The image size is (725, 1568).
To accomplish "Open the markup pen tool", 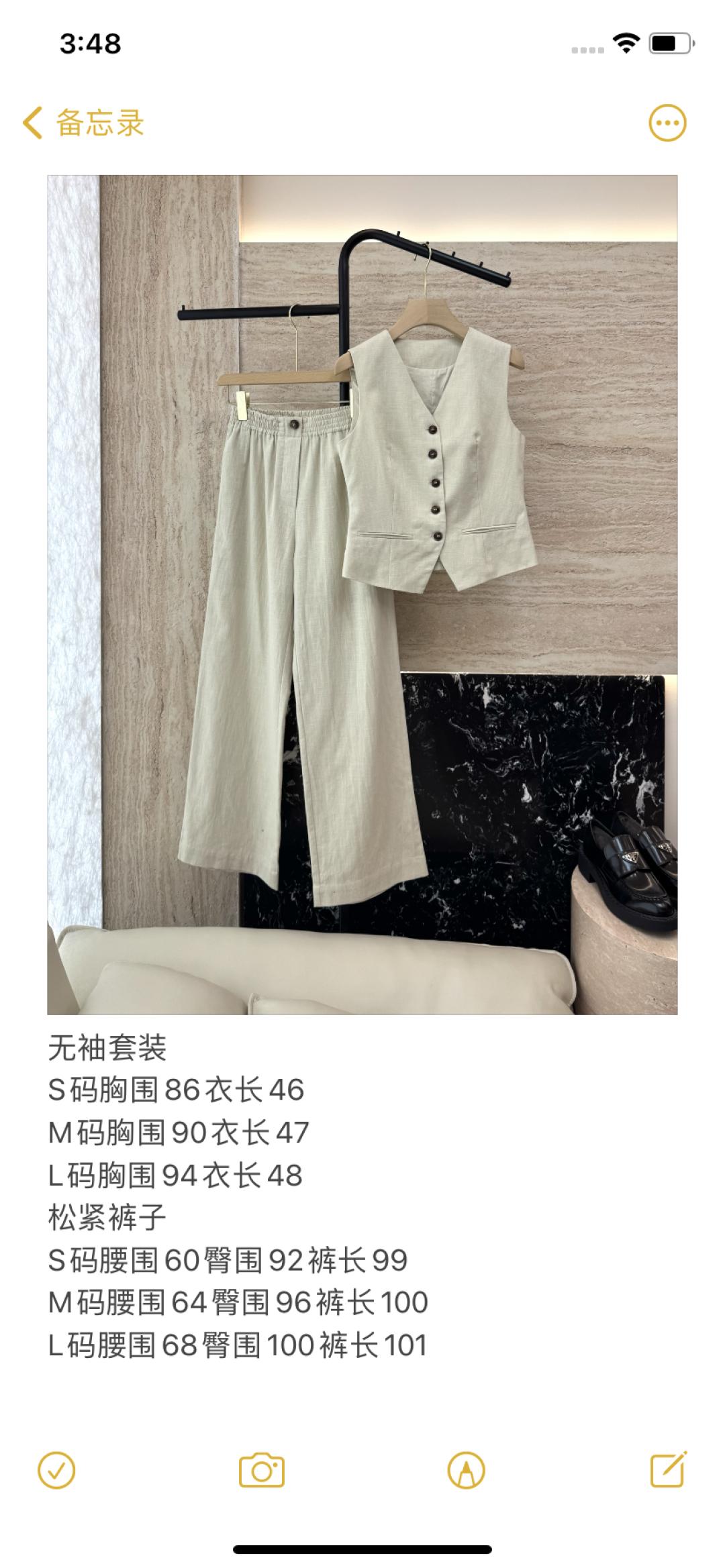I will point(466,1471).
